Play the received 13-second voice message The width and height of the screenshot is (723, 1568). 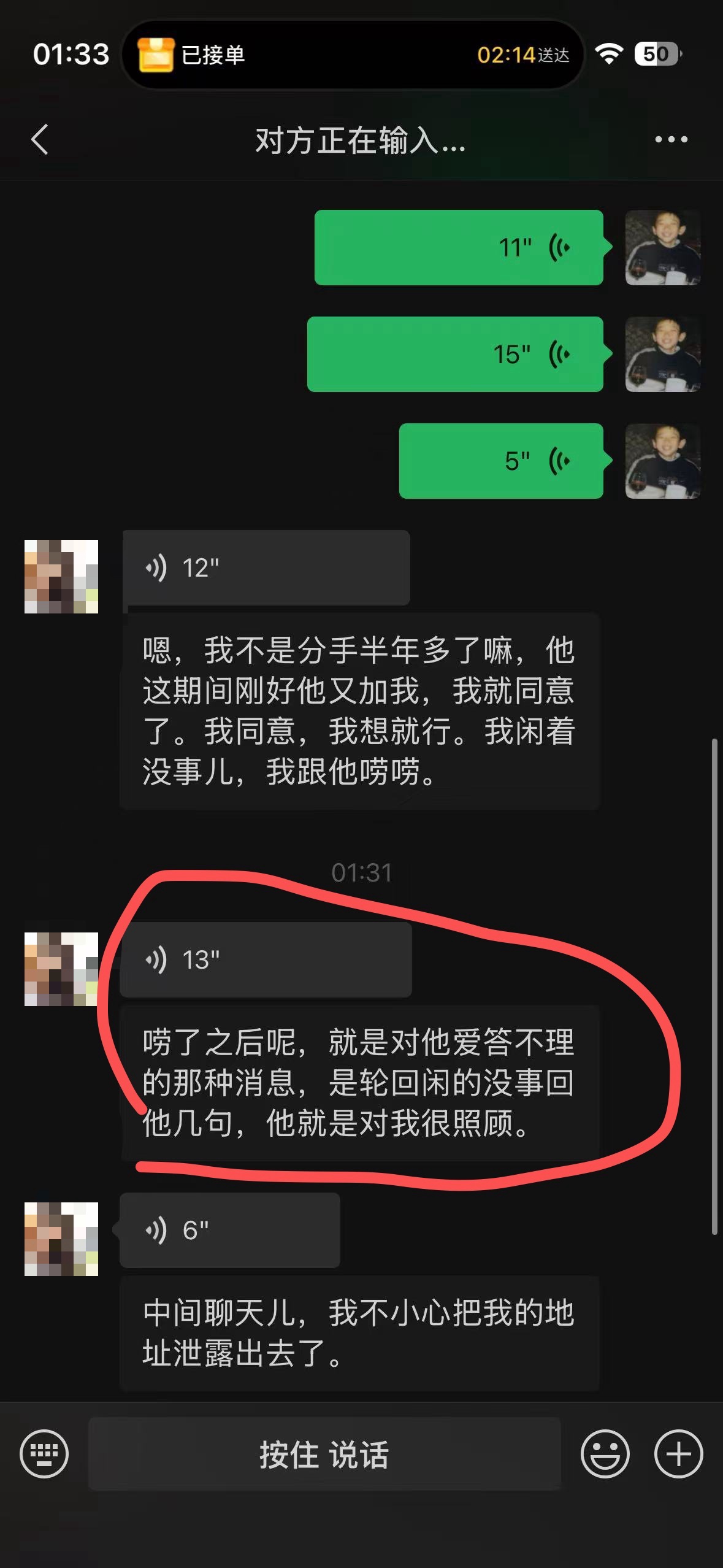pos(266,960)
